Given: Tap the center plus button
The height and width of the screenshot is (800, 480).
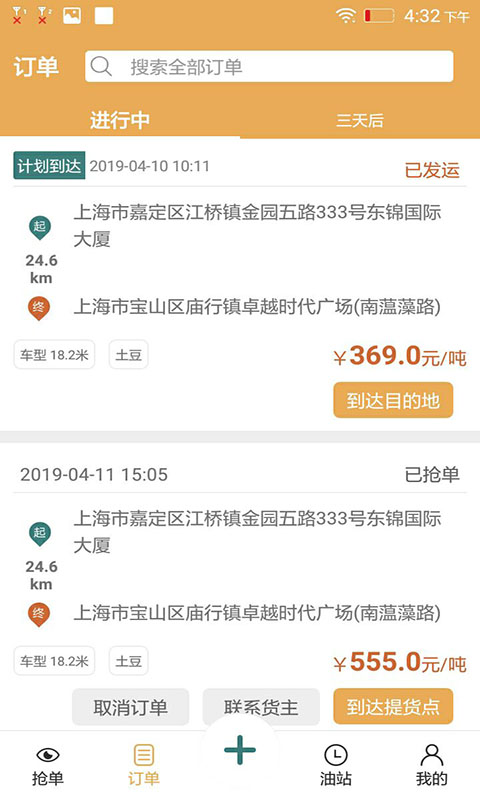Looking at the screenshot, I should point(240,750).
